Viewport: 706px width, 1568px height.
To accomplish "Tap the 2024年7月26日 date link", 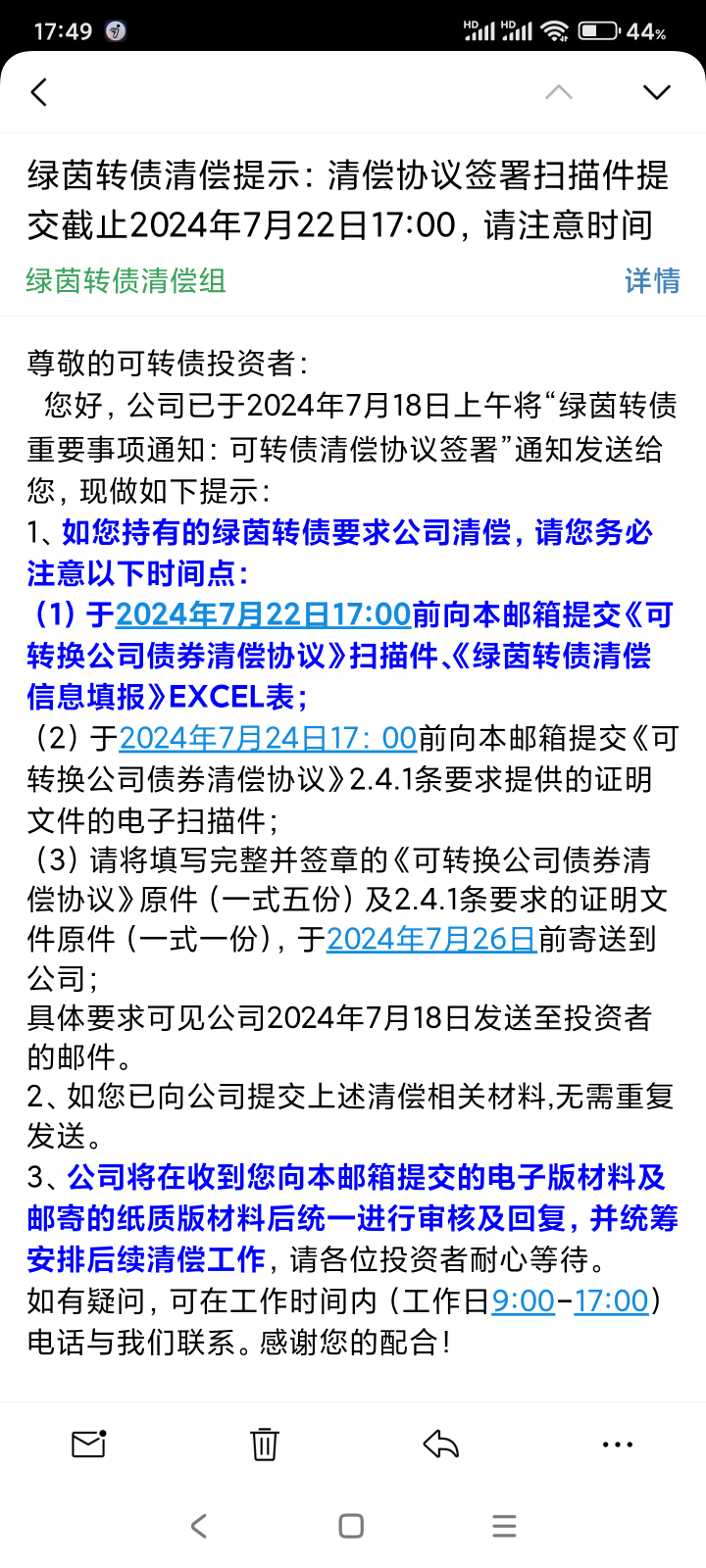I will tap(431, 939).
